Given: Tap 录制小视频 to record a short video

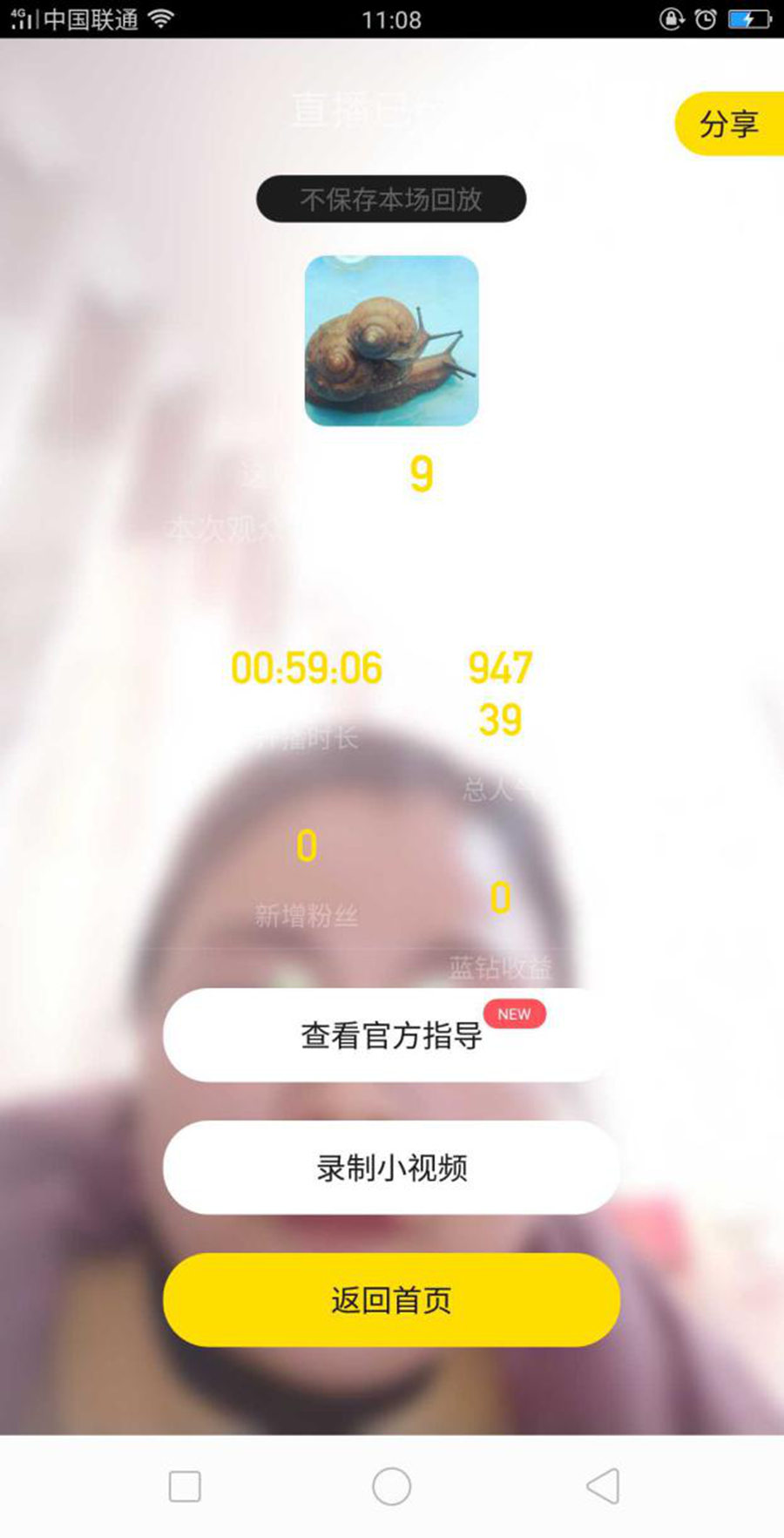Looking at the screenshot, I should 391,1168.
